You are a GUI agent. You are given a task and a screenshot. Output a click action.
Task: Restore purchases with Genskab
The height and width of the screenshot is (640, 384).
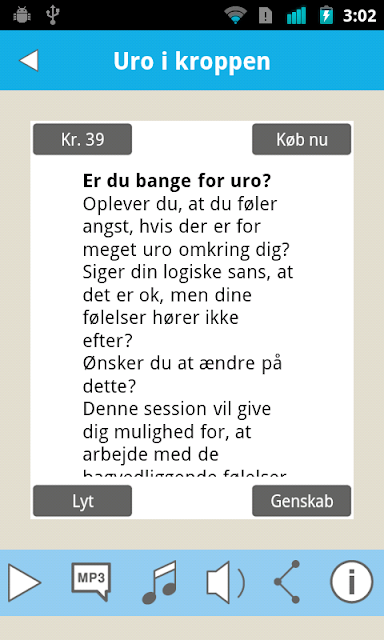tap(302, 501)
